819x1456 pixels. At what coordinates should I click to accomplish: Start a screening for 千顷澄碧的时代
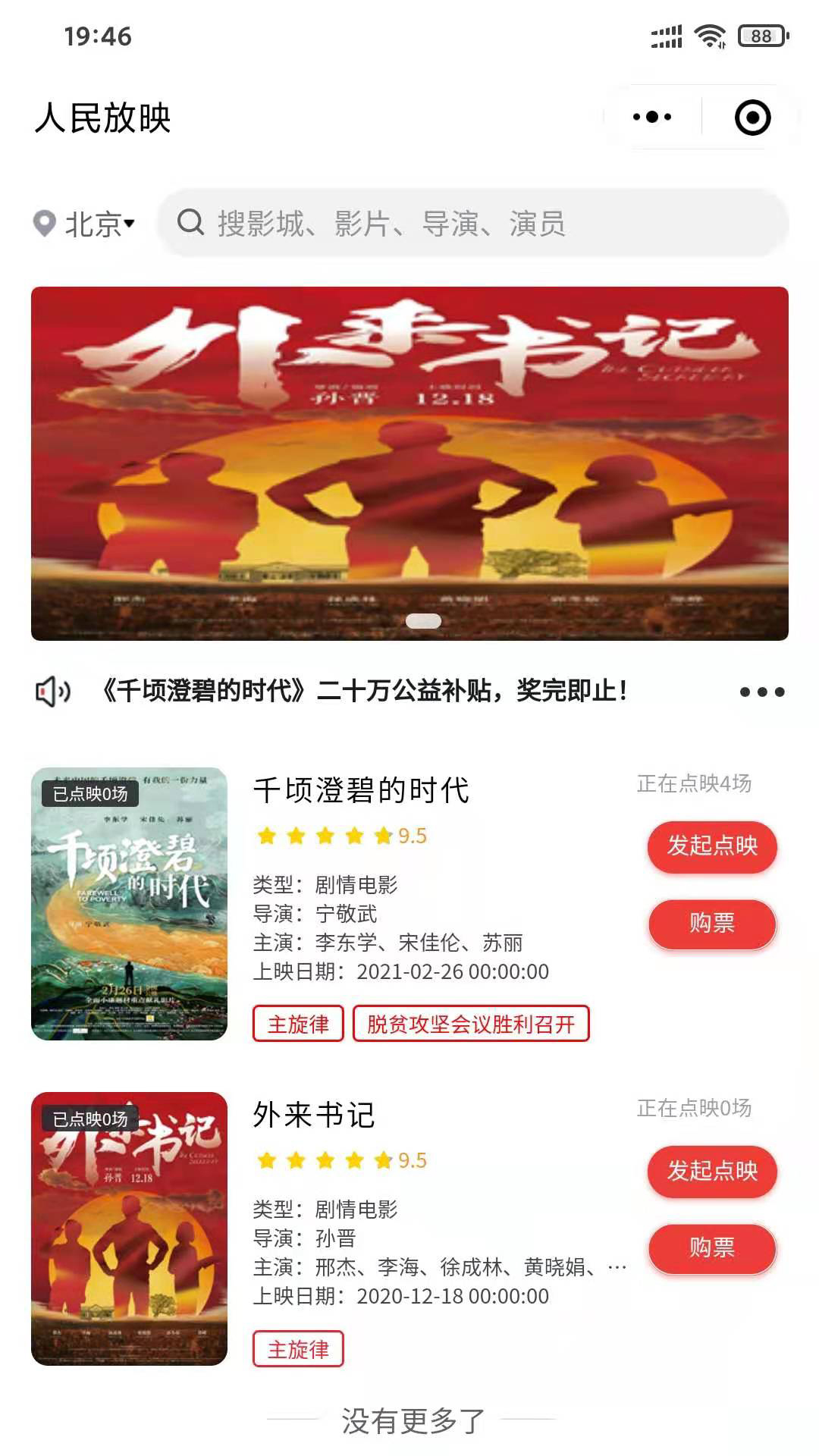coord(712,846)
